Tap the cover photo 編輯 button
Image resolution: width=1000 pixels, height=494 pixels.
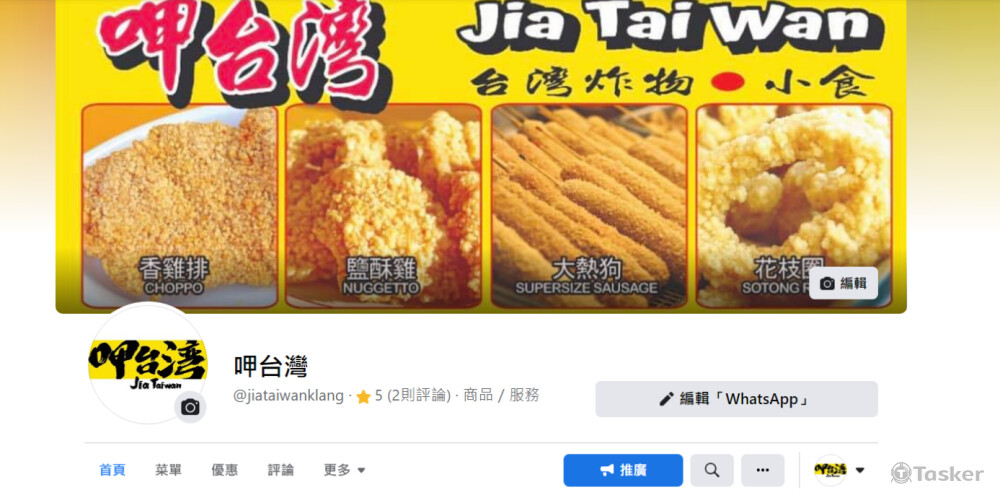tap(843, 283)
